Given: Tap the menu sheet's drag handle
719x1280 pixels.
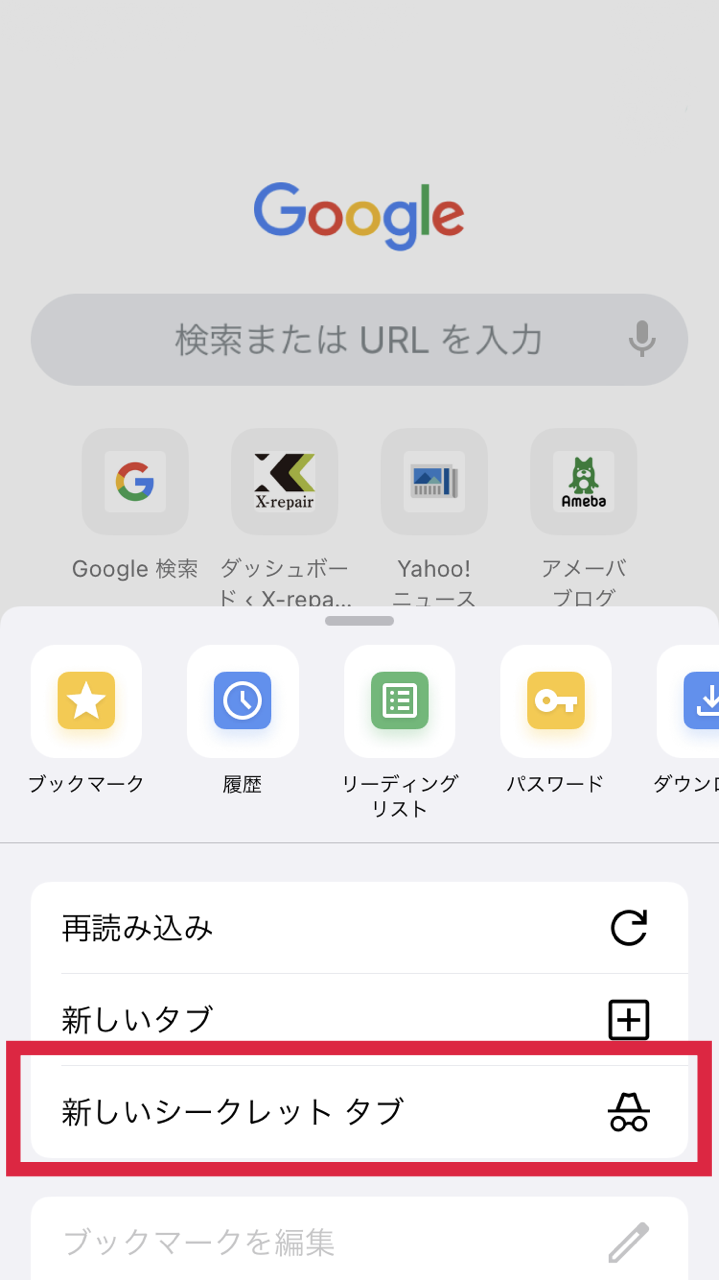Looking at the screenshot, I should [x=359, y=621].
